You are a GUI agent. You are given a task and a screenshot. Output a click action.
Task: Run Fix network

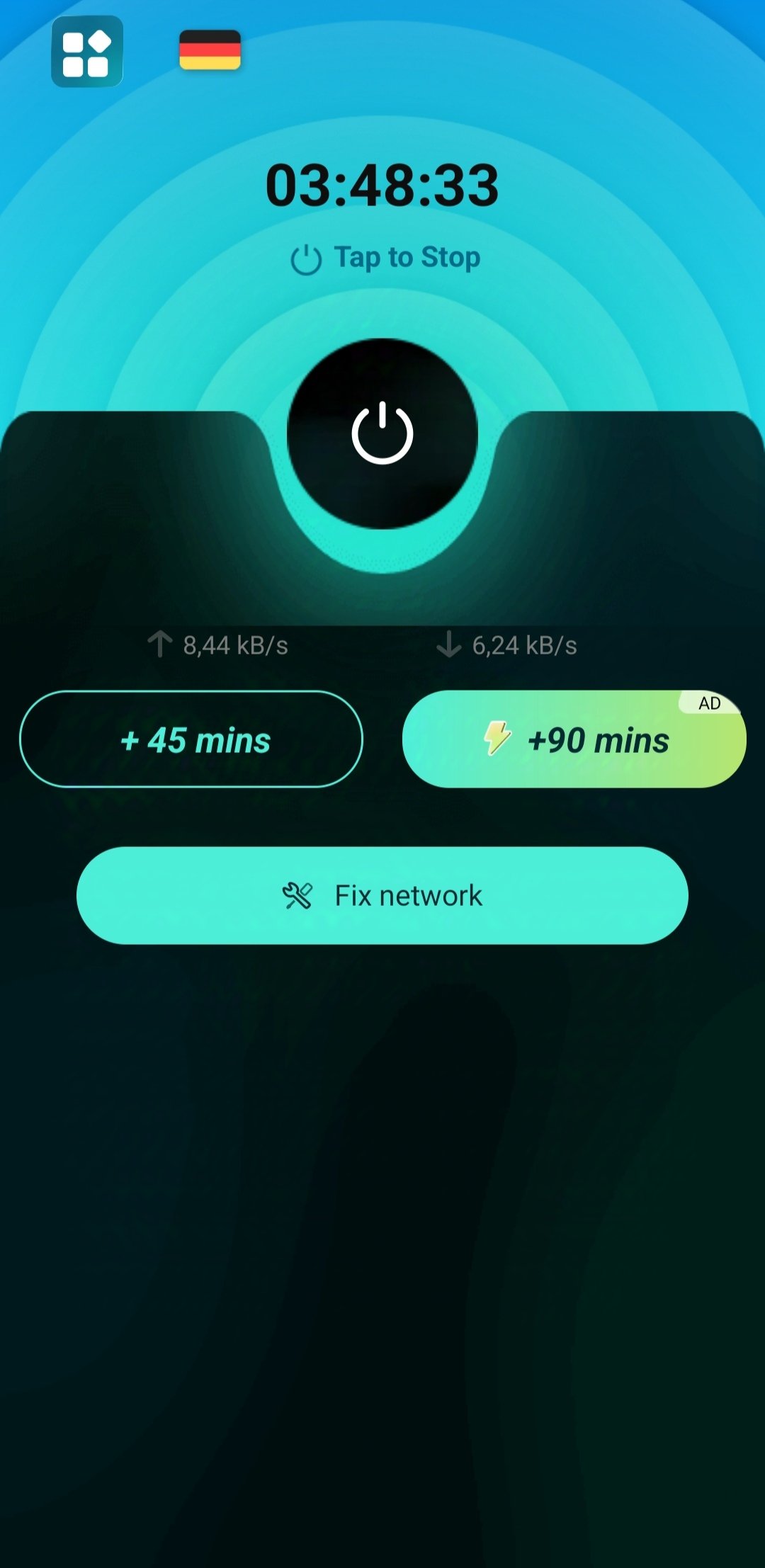(x=382, y=895)
